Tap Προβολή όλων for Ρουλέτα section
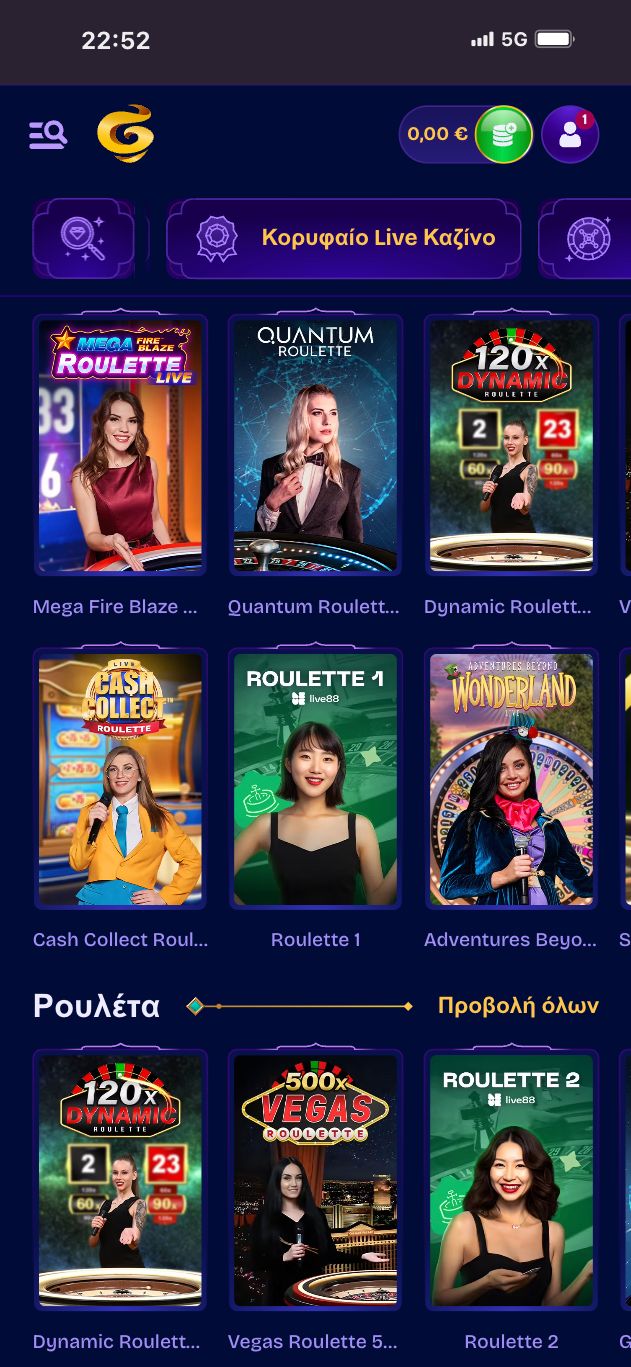The width and height of the screenshot is (631, 1367). pyautogui.click(x=518, y=1006)
